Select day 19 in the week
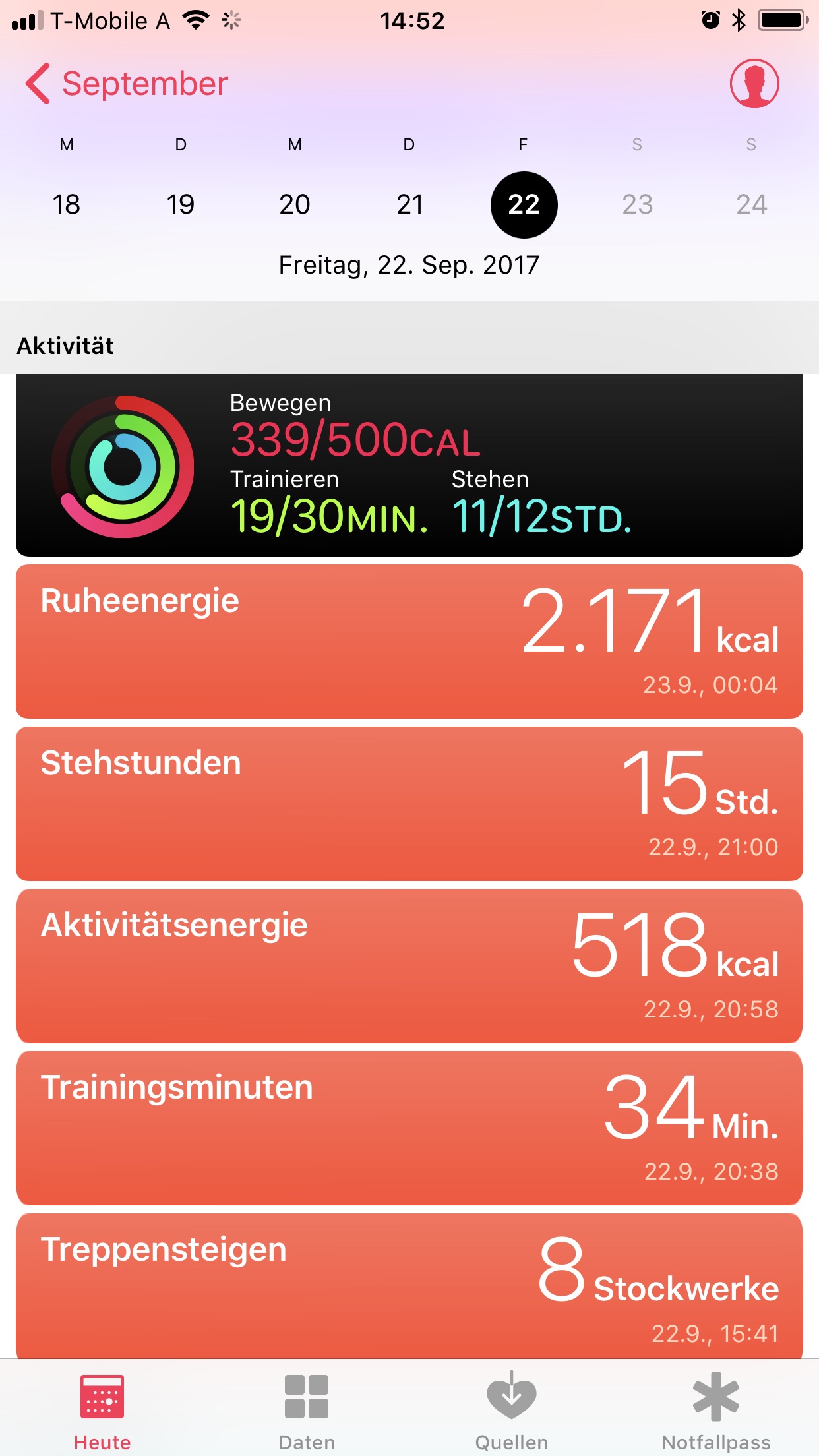 [180, 204]
